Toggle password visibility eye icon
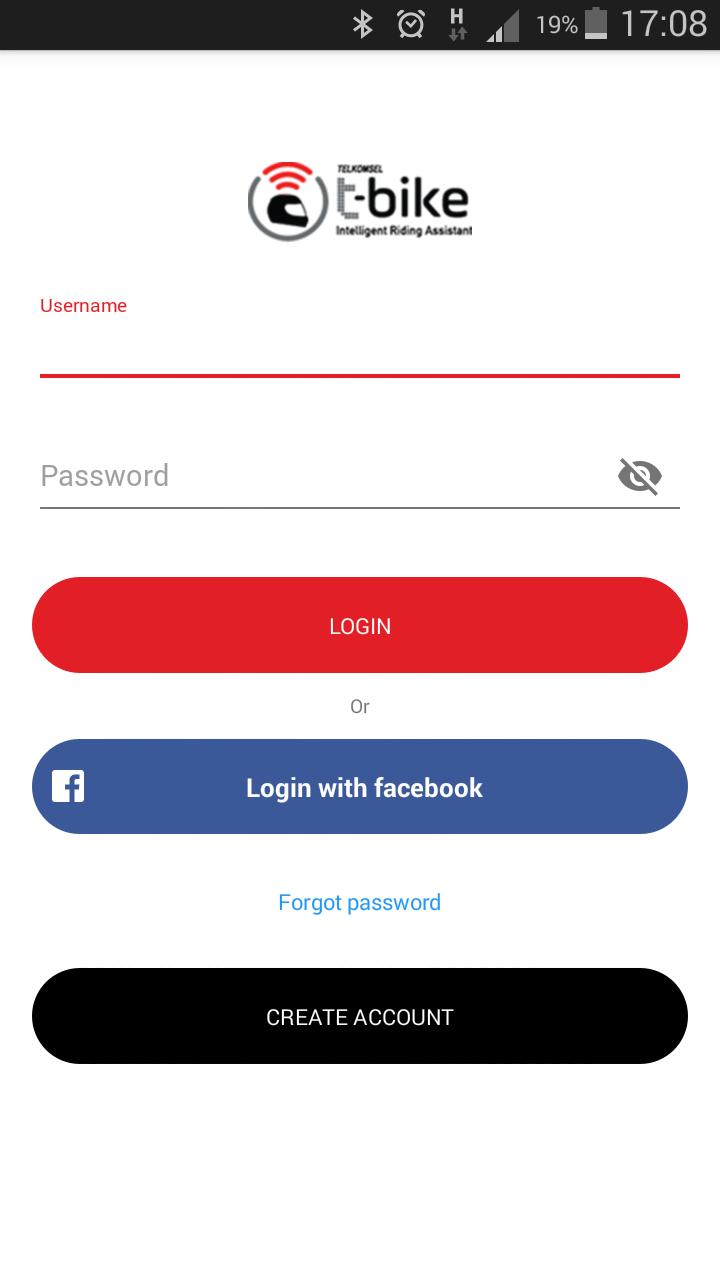The image size is (720, 1280). coord(640,476)
